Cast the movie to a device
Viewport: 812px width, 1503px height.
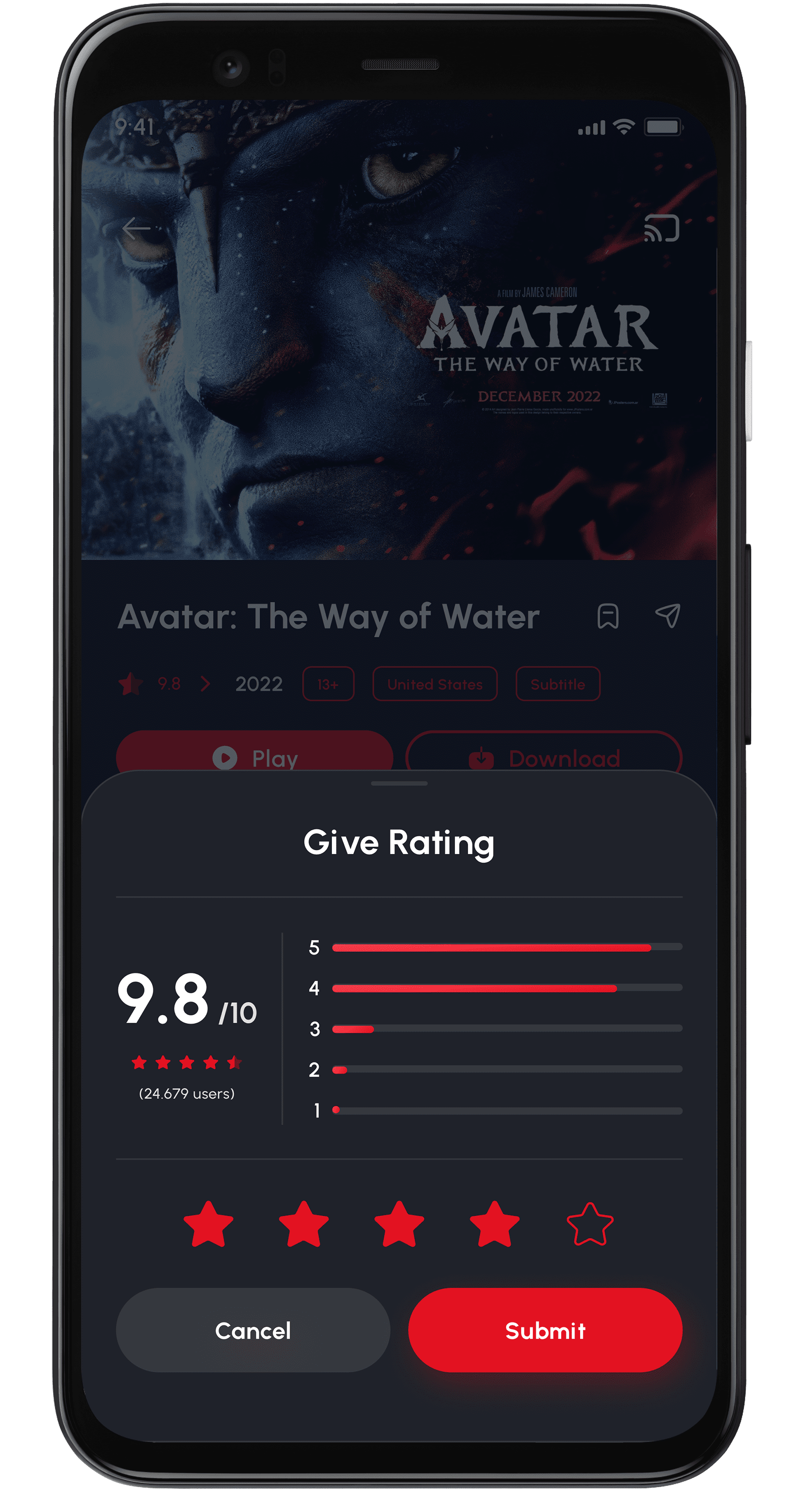[662, 228]
